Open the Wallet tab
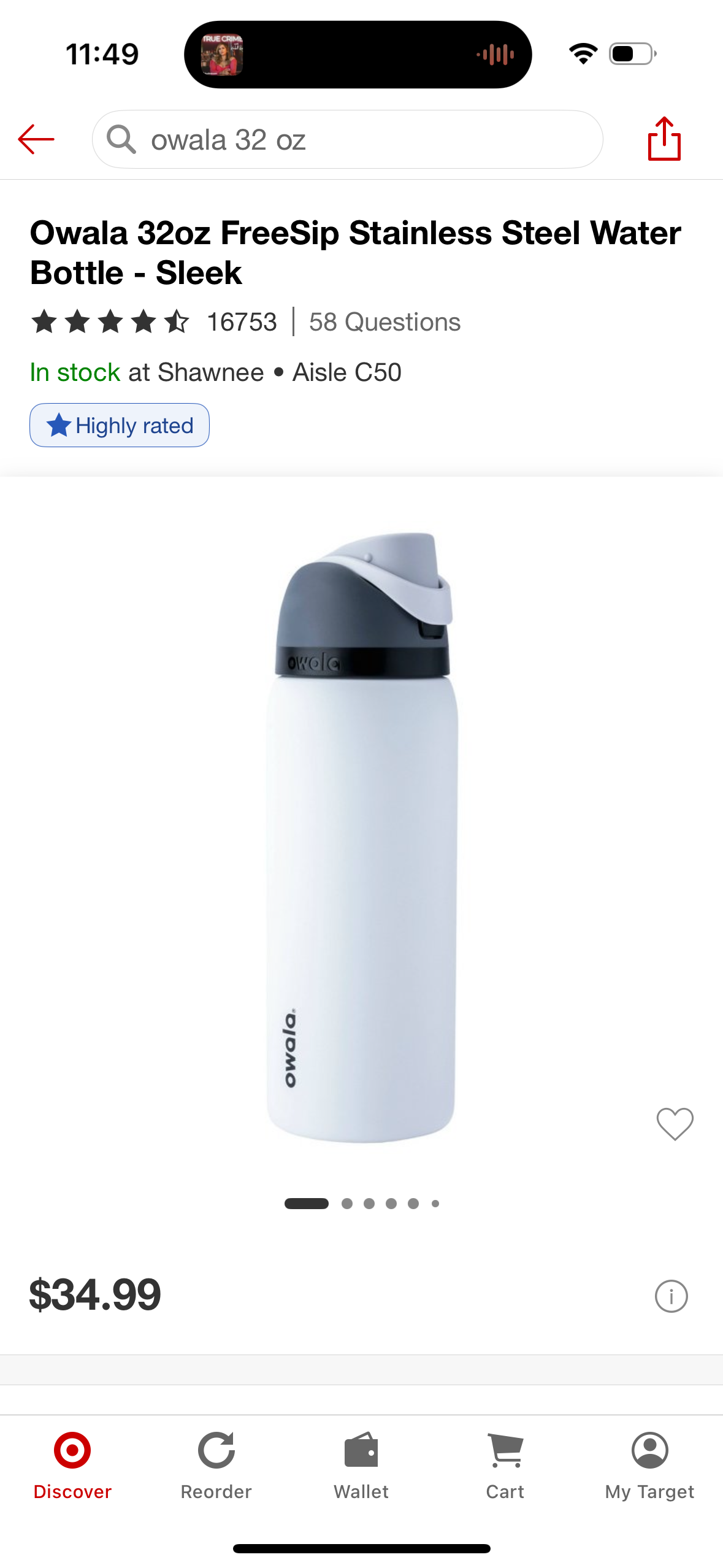This screenshot has width=723, height=1568. pyautogui.click(x=361, y=1466)
